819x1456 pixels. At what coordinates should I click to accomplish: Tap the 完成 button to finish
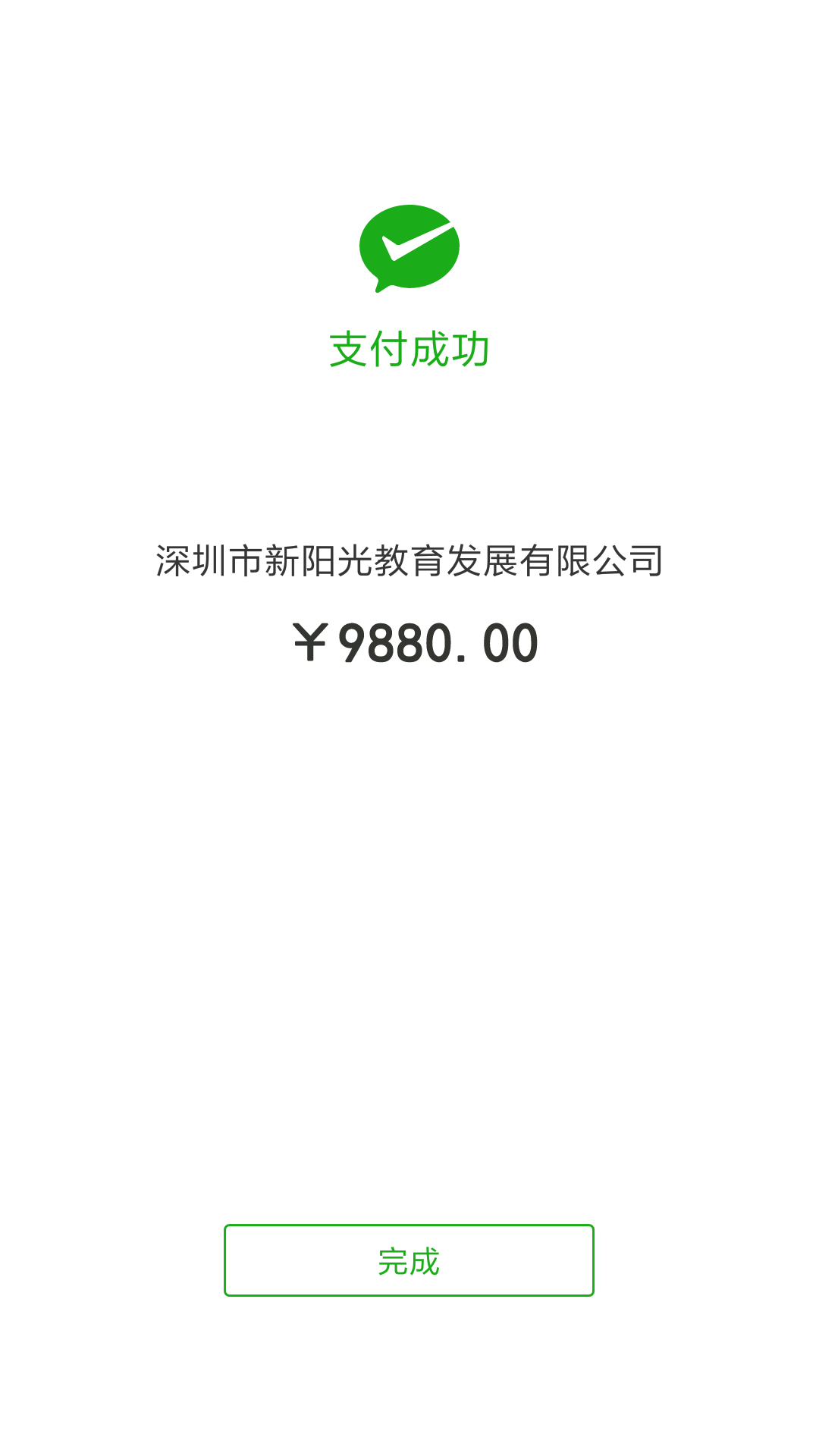pos(409,1260)
